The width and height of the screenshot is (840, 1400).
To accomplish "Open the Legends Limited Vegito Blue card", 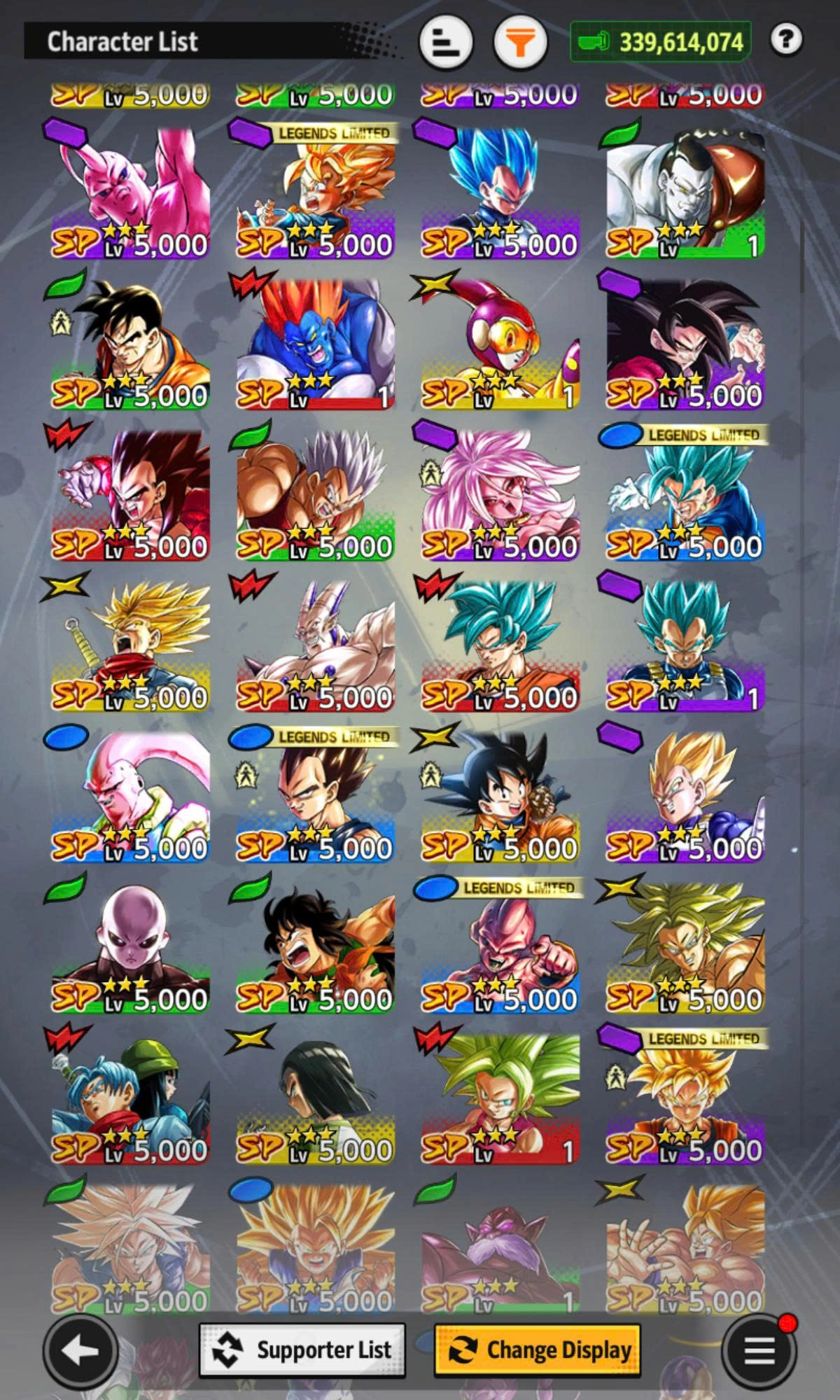I will [x=685, y=494].
